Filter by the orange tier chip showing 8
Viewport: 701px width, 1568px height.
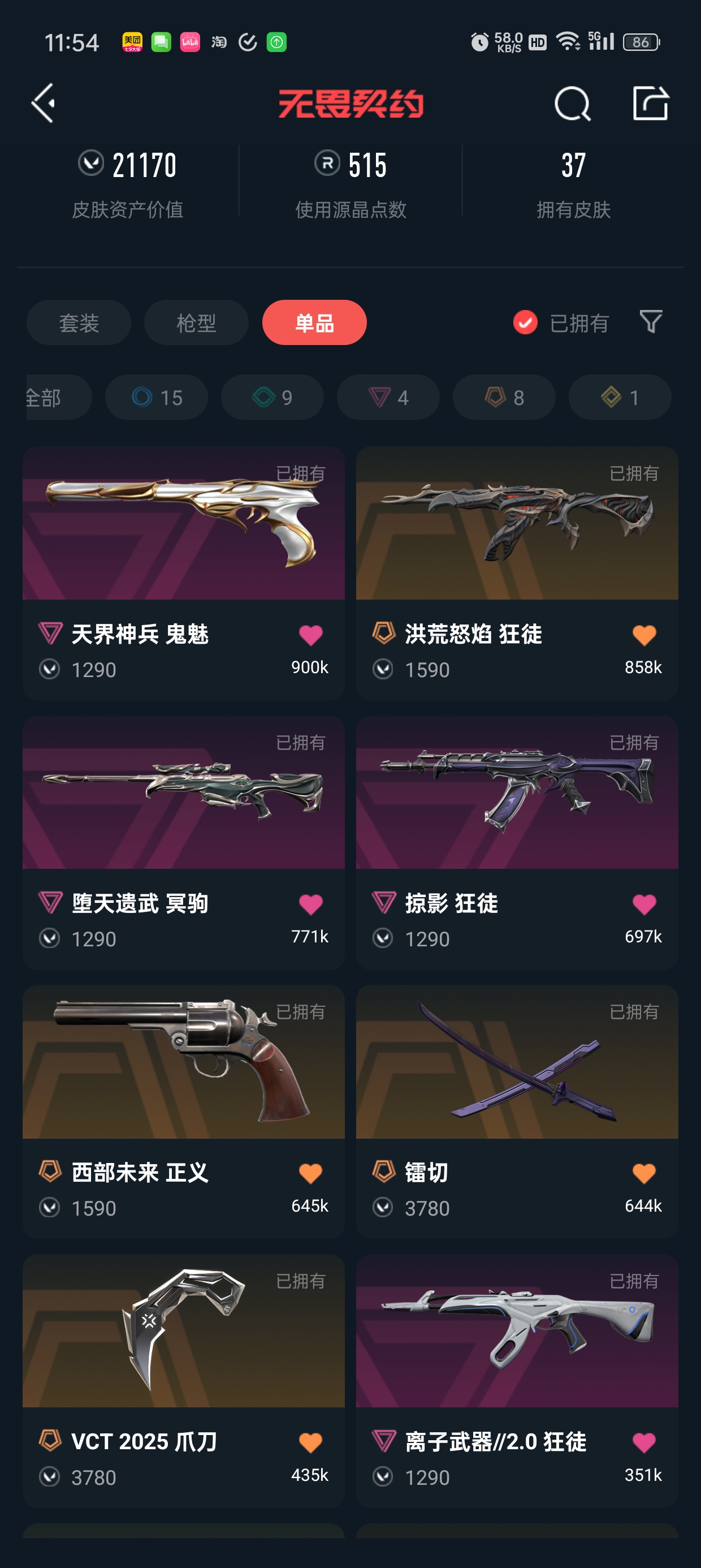(504, 398)
